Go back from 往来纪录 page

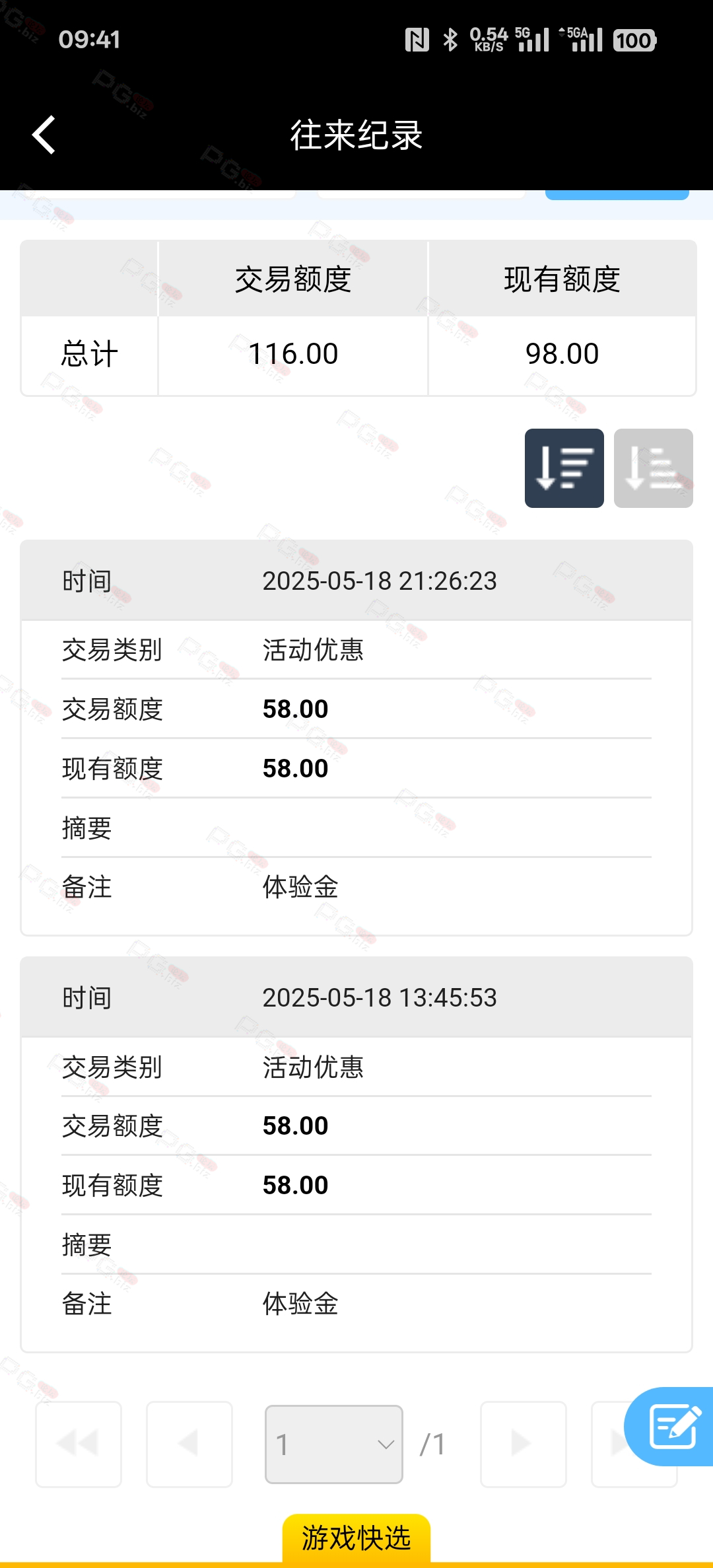pyautogui.click(x=44, y=135)
